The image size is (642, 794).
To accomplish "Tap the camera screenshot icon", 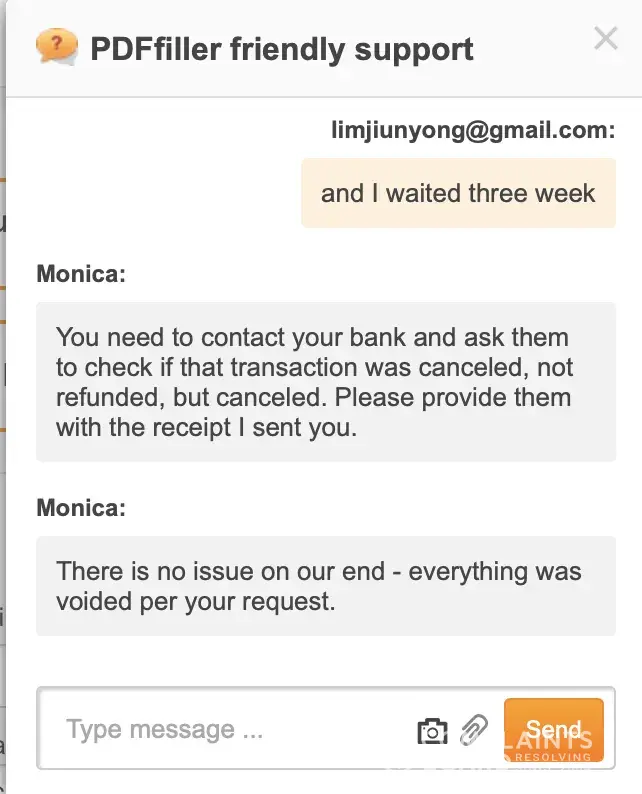I will click(432, 731).
